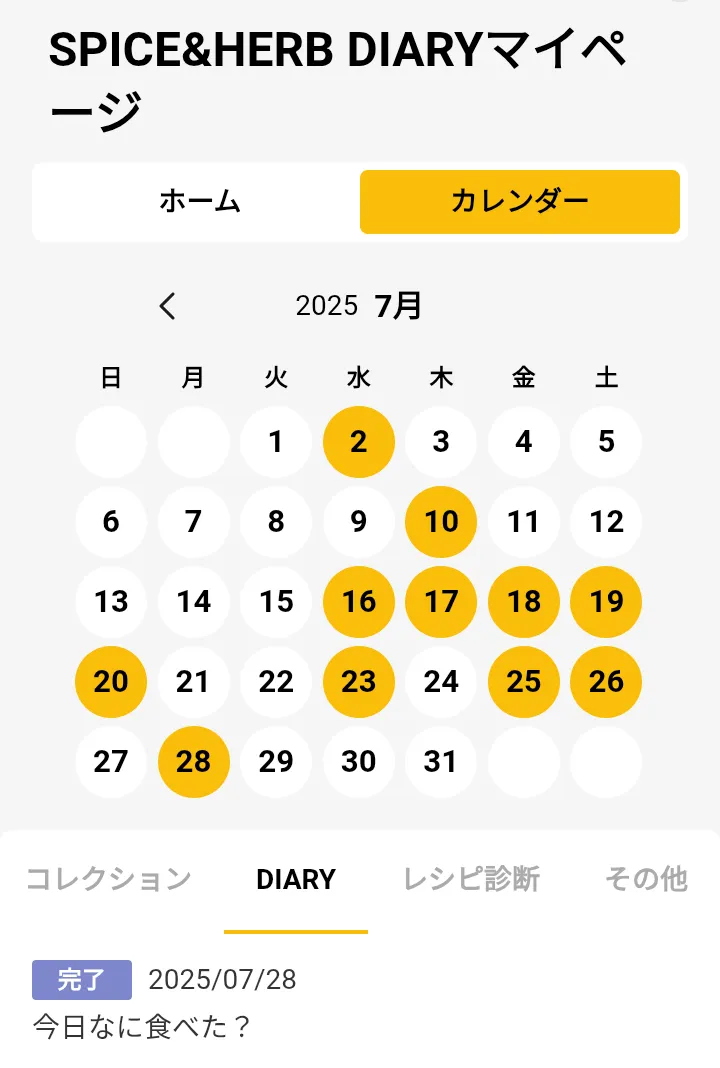Screen dimensions: 720x1068
Task: Expand the その他 menu
Action: point(647,879)
